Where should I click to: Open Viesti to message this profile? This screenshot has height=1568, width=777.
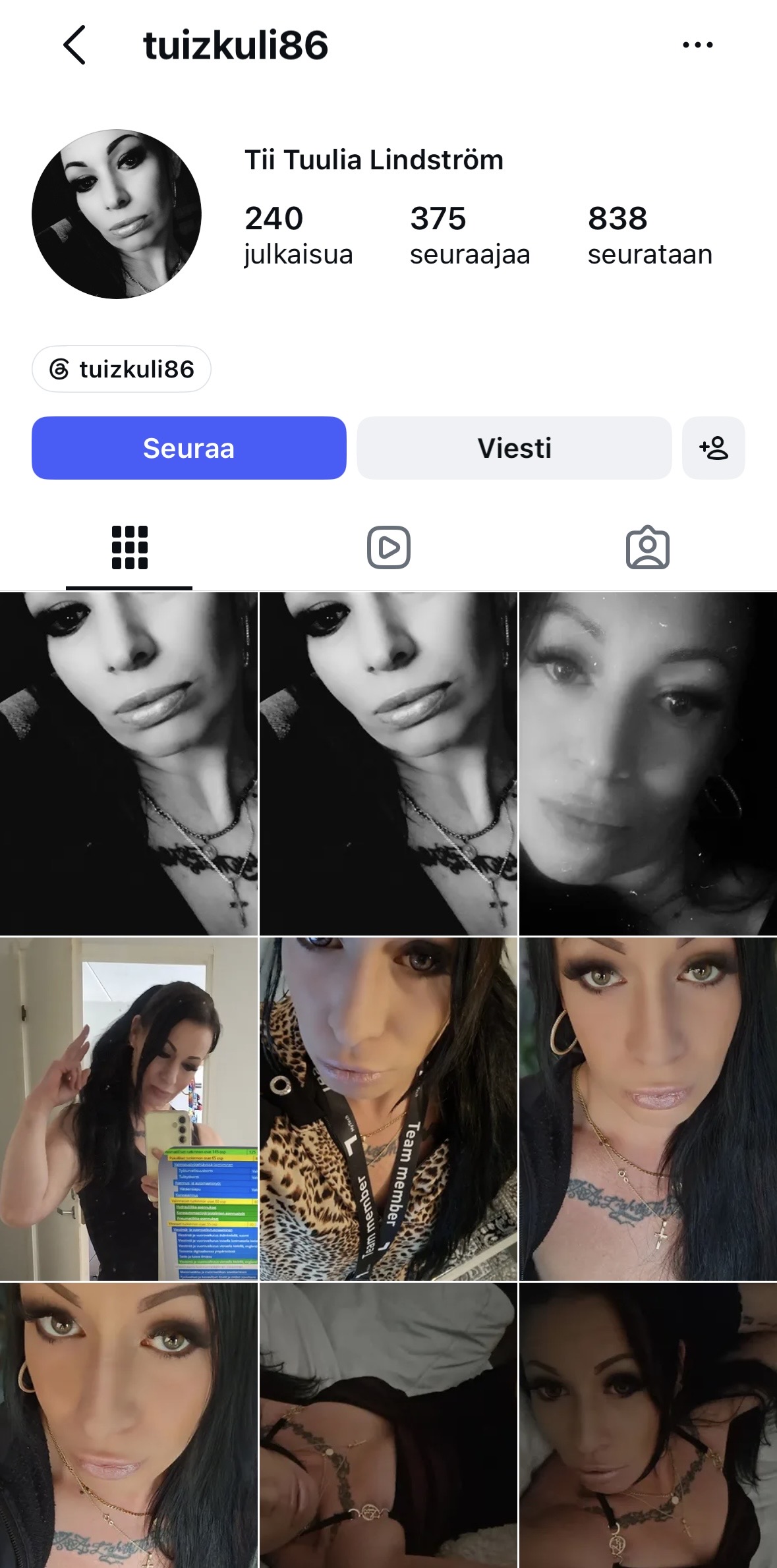pyautogui.click(x=514, y=448)
